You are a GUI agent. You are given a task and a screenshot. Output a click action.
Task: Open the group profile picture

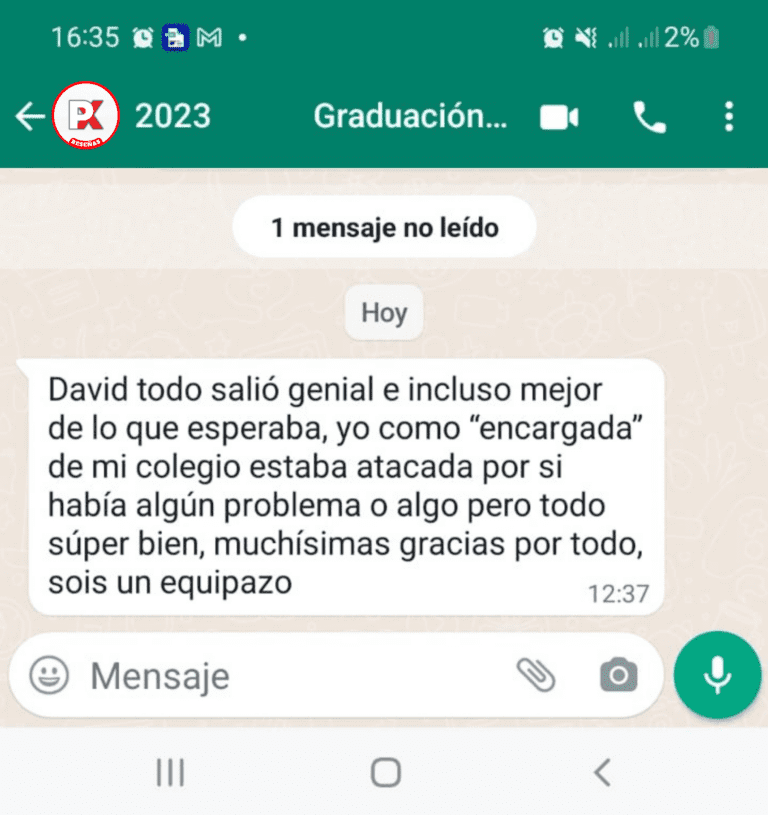86,117
